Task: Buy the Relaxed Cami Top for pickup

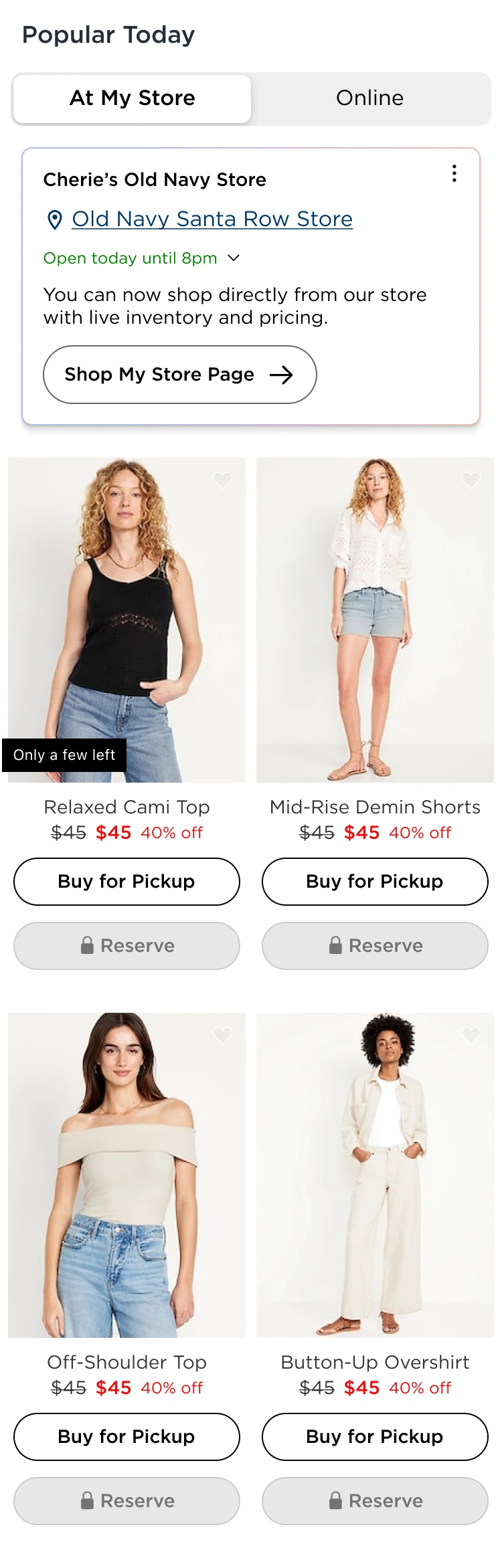Action: (x=127, y=882)
